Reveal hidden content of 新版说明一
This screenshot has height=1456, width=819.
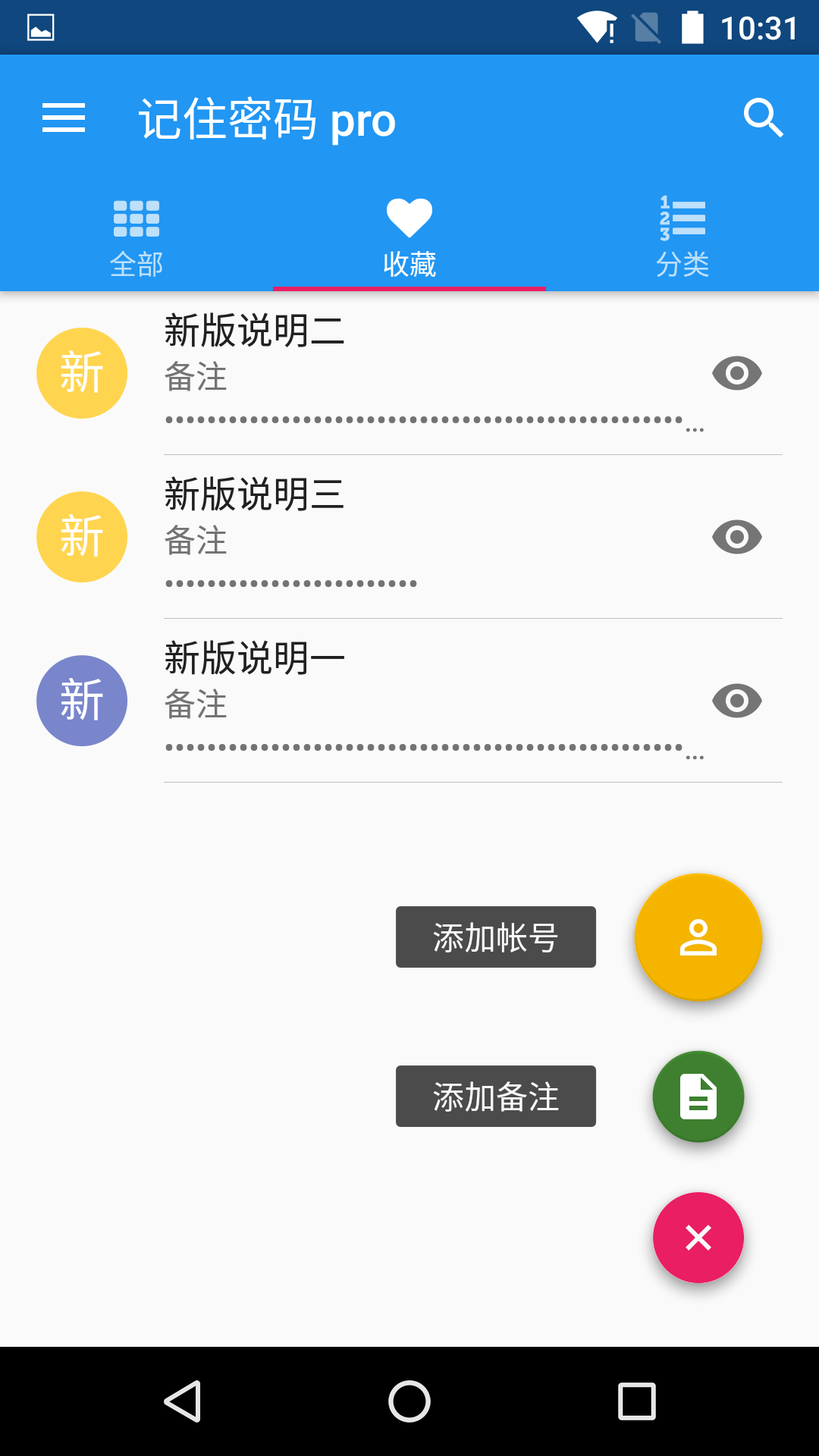[736, 701]
